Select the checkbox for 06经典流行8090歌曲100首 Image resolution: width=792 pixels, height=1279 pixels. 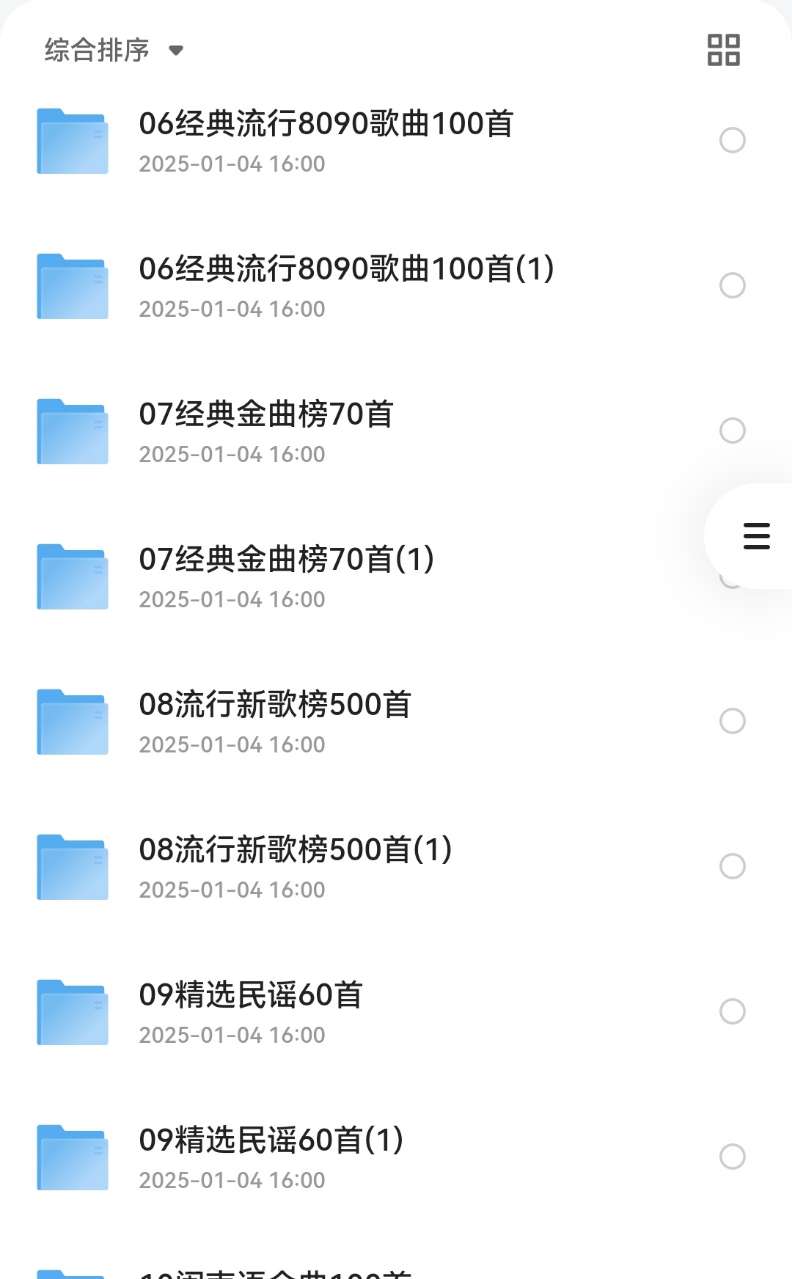pyautogui.click(x=732, y=140)
